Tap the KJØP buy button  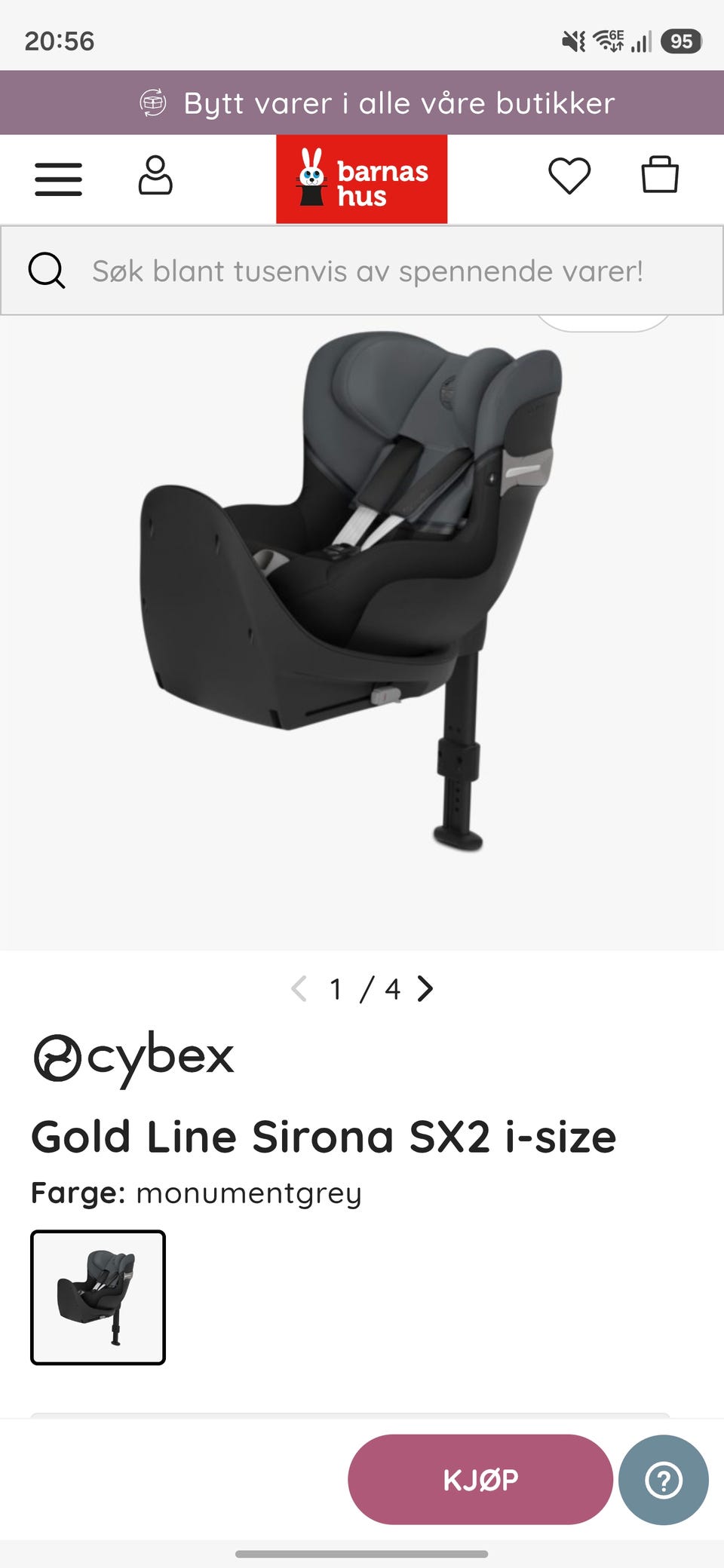click(x=480, y=1479)
